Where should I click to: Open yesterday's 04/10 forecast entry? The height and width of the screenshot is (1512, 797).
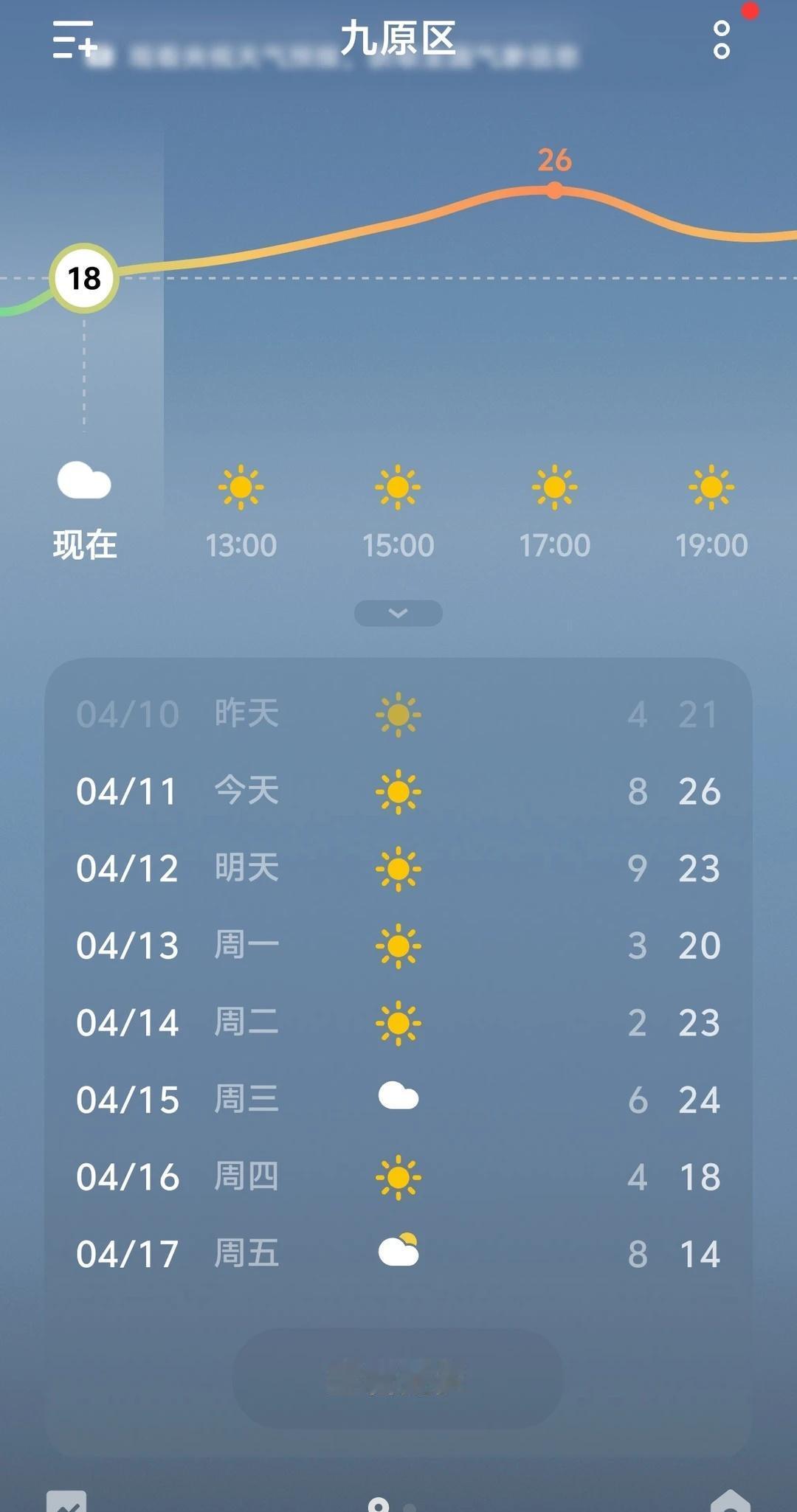coord(398,713)
